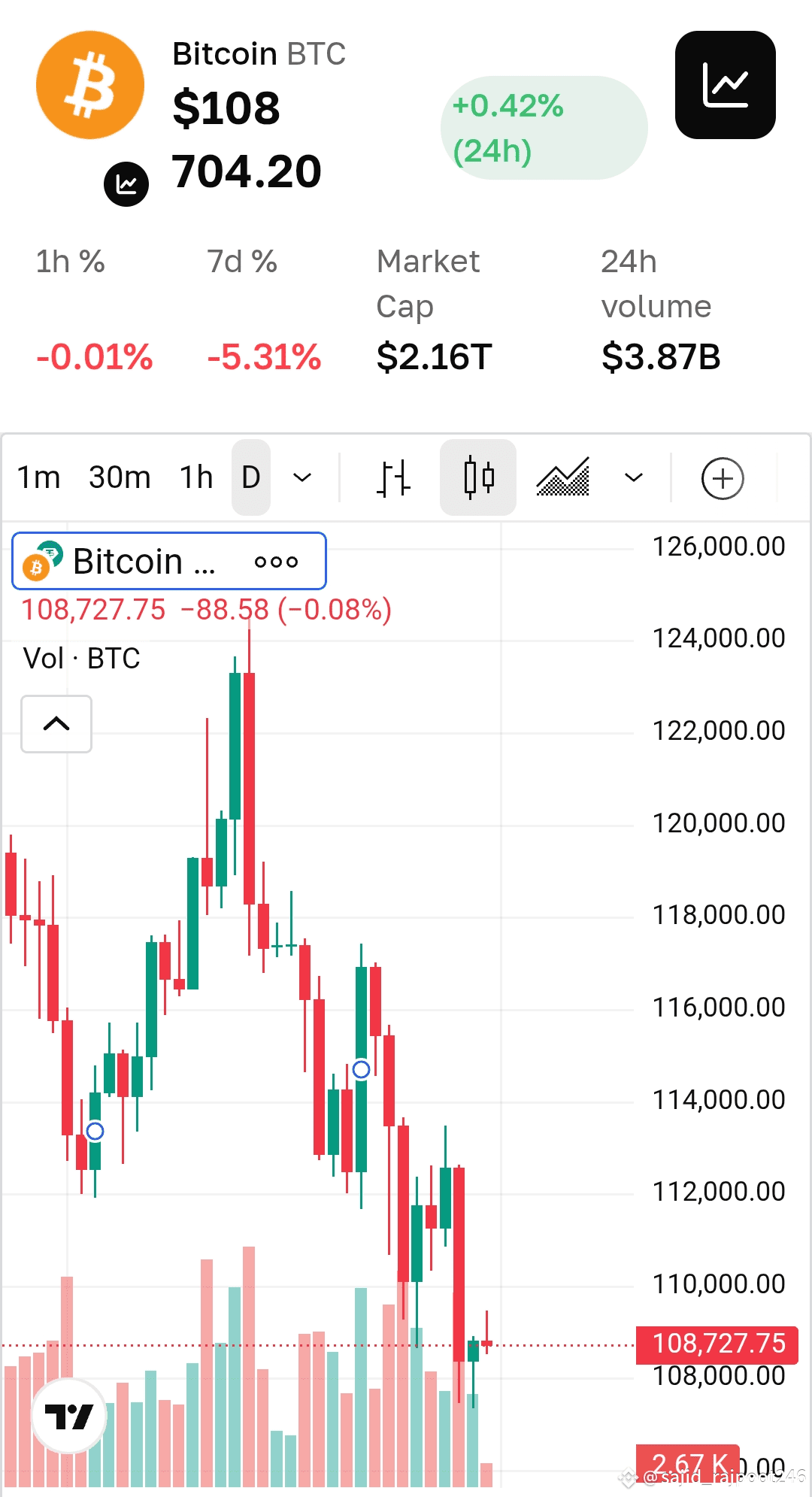Image resolution: width=812 pixels, height=1497 pixels.
Task: Select the 1m timeframe
Action: pos(38,477)
